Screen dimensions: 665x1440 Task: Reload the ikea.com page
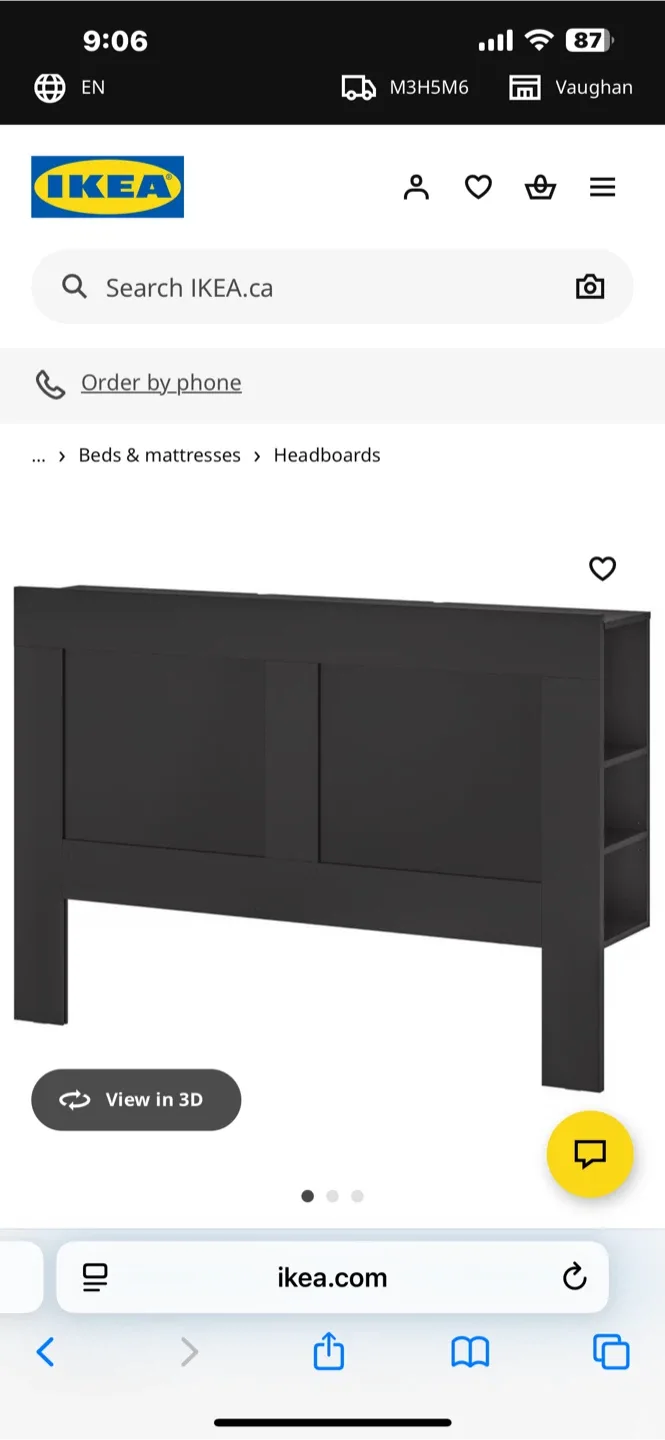[x=574, y=1277]
